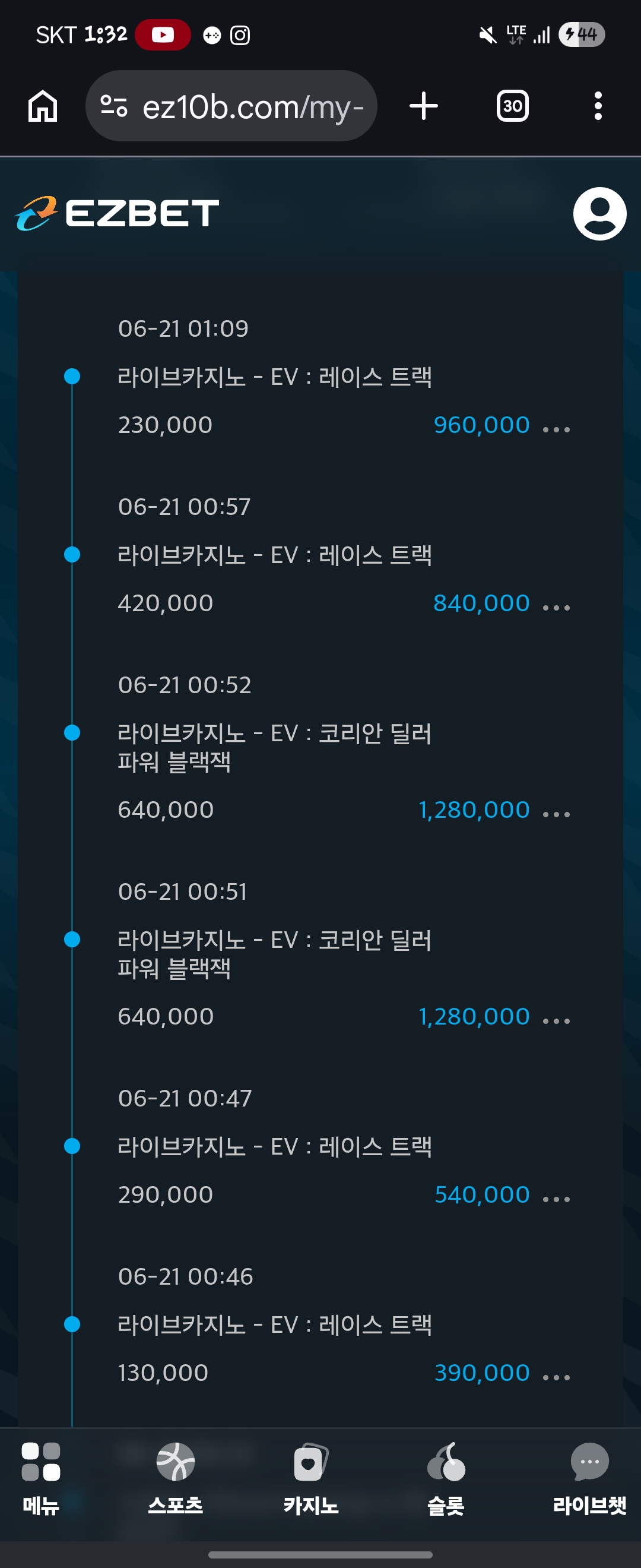This screenshot has height=1568, width=641.
Task: Open the user profile icon
Action: 599,214
